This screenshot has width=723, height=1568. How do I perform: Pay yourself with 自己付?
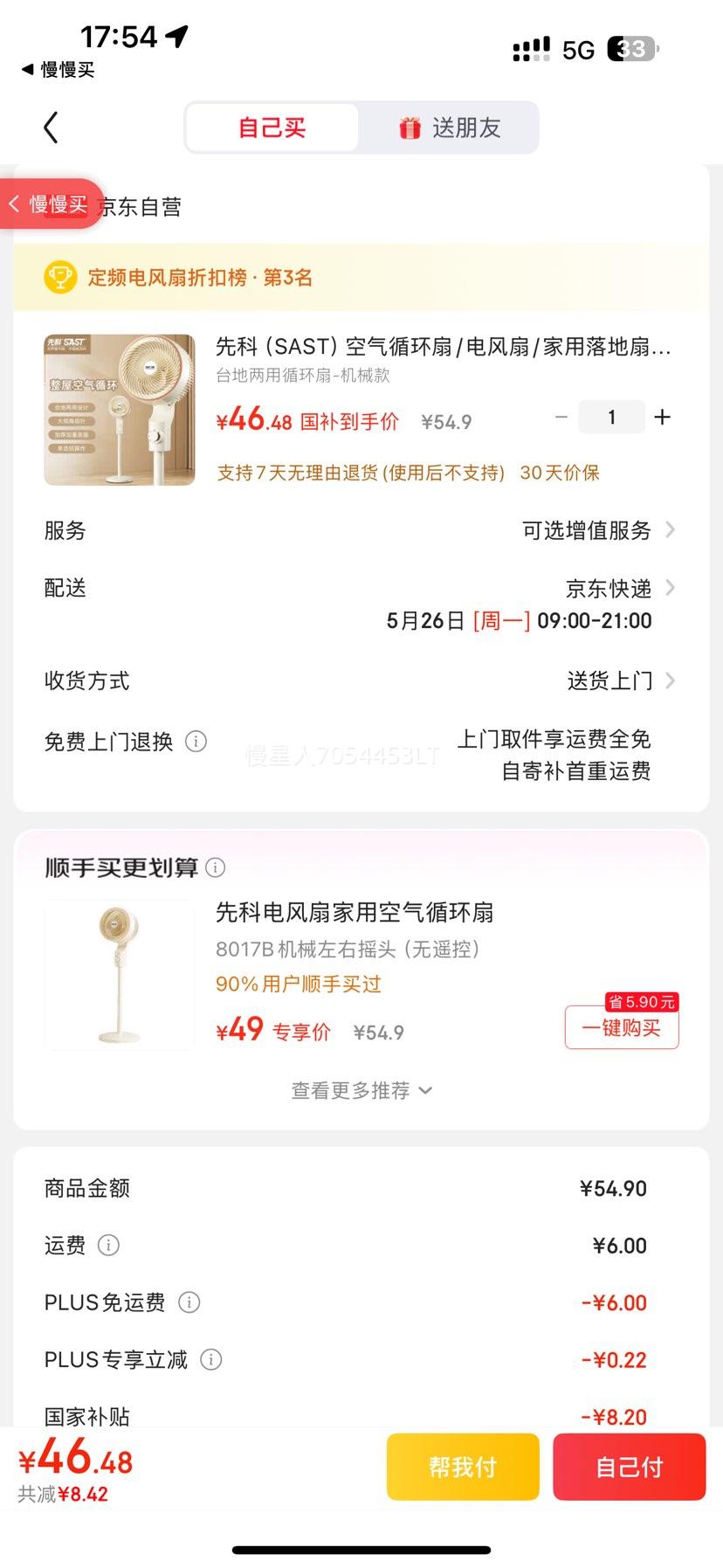click(629, 1467)
